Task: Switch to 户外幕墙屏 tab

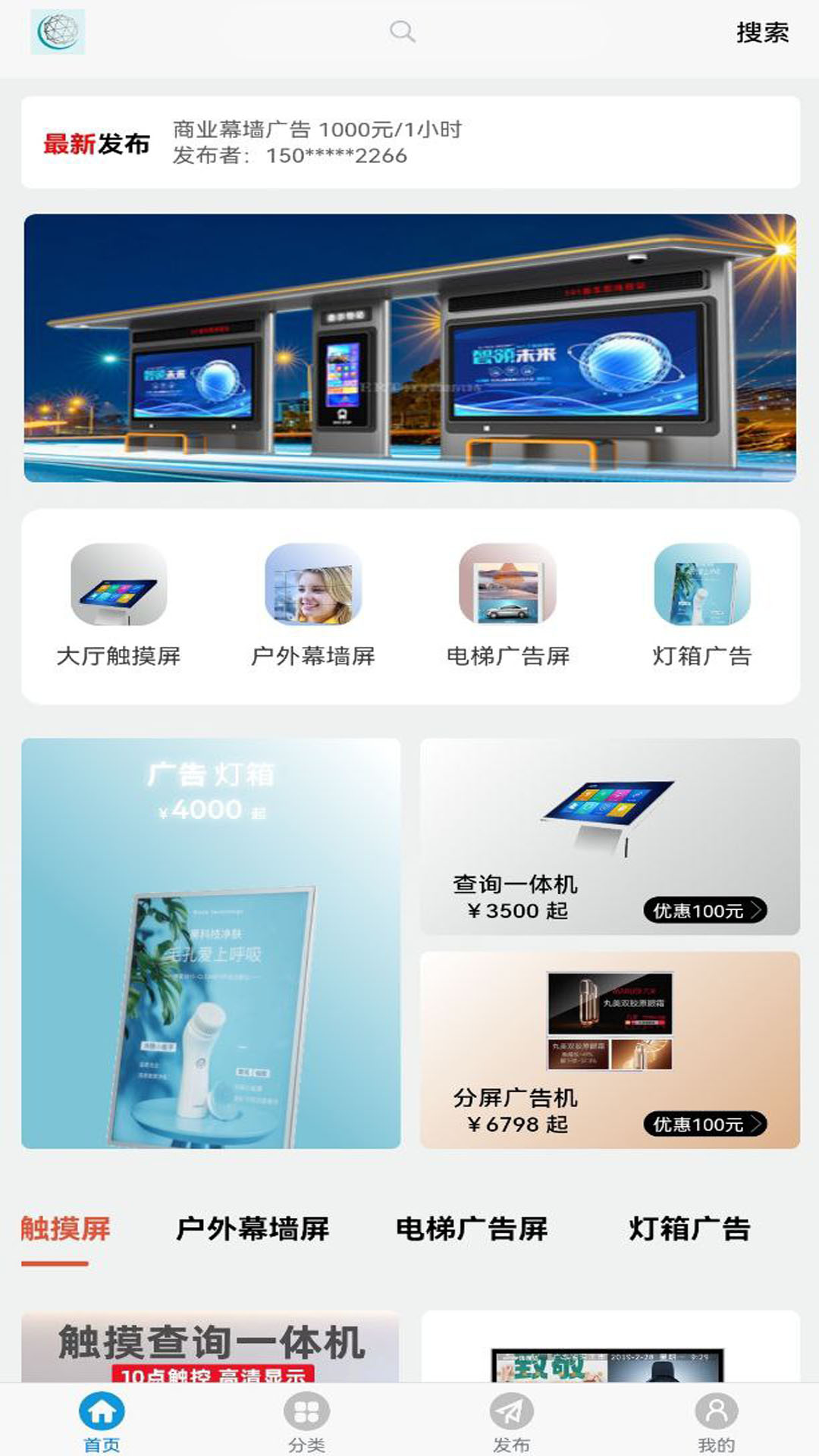Action: pyautogui.click(x=253, y=1228)
